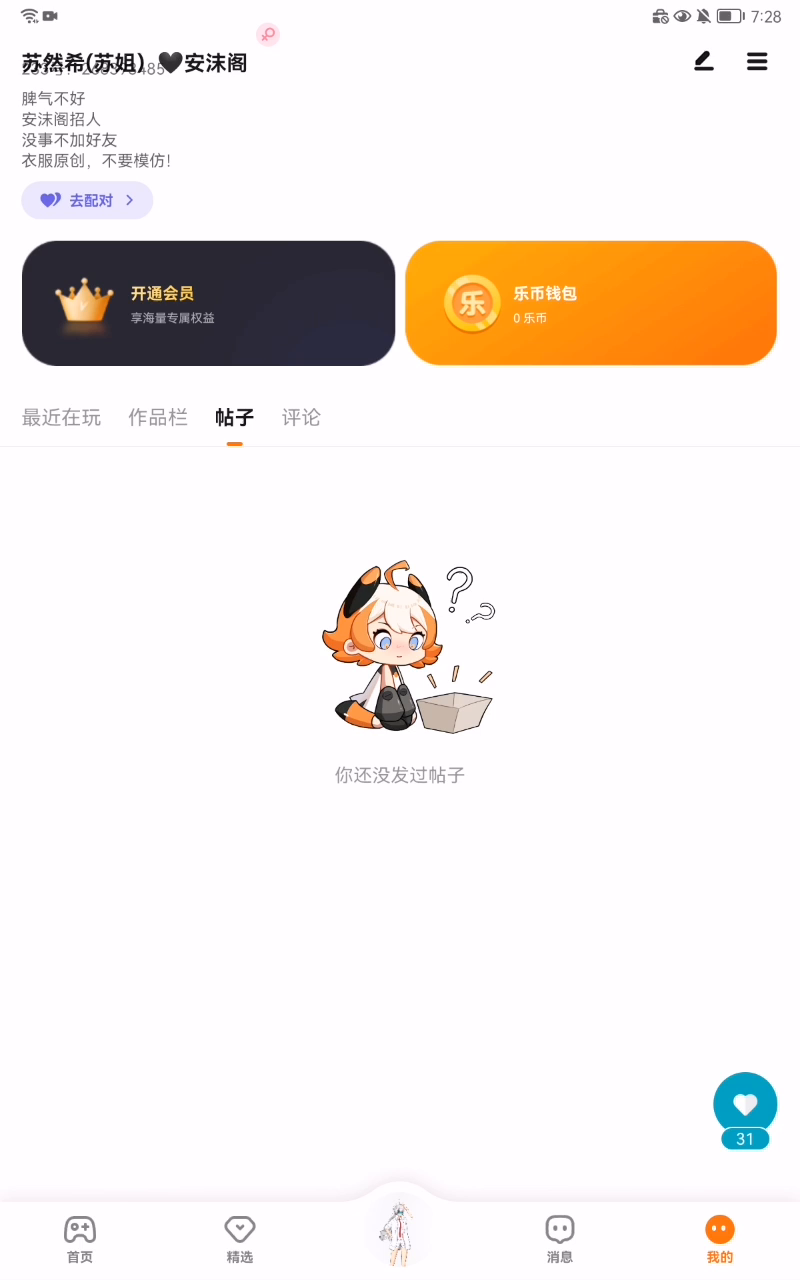Tap the edit profile pencil icon

[x=704, y=62]
